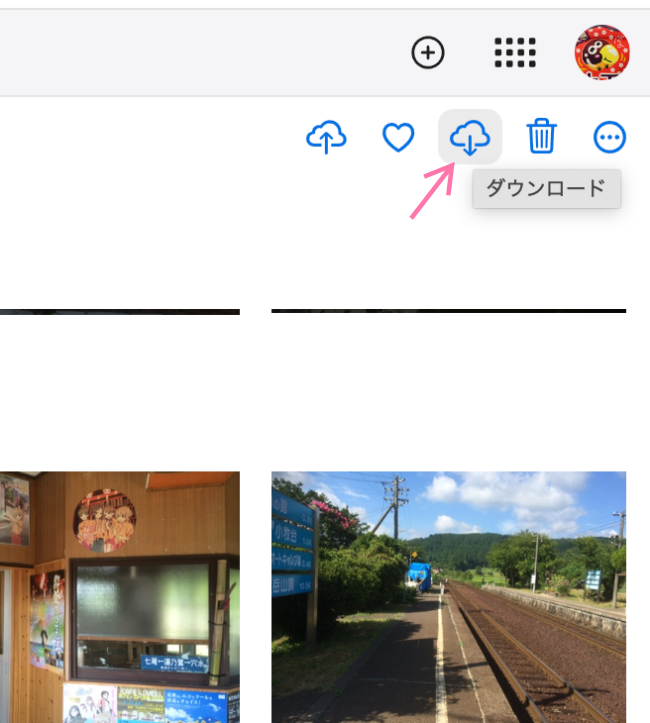The image size is (650, 723).
Task: Tap the plus circle create icon
Action: (428, 53)
